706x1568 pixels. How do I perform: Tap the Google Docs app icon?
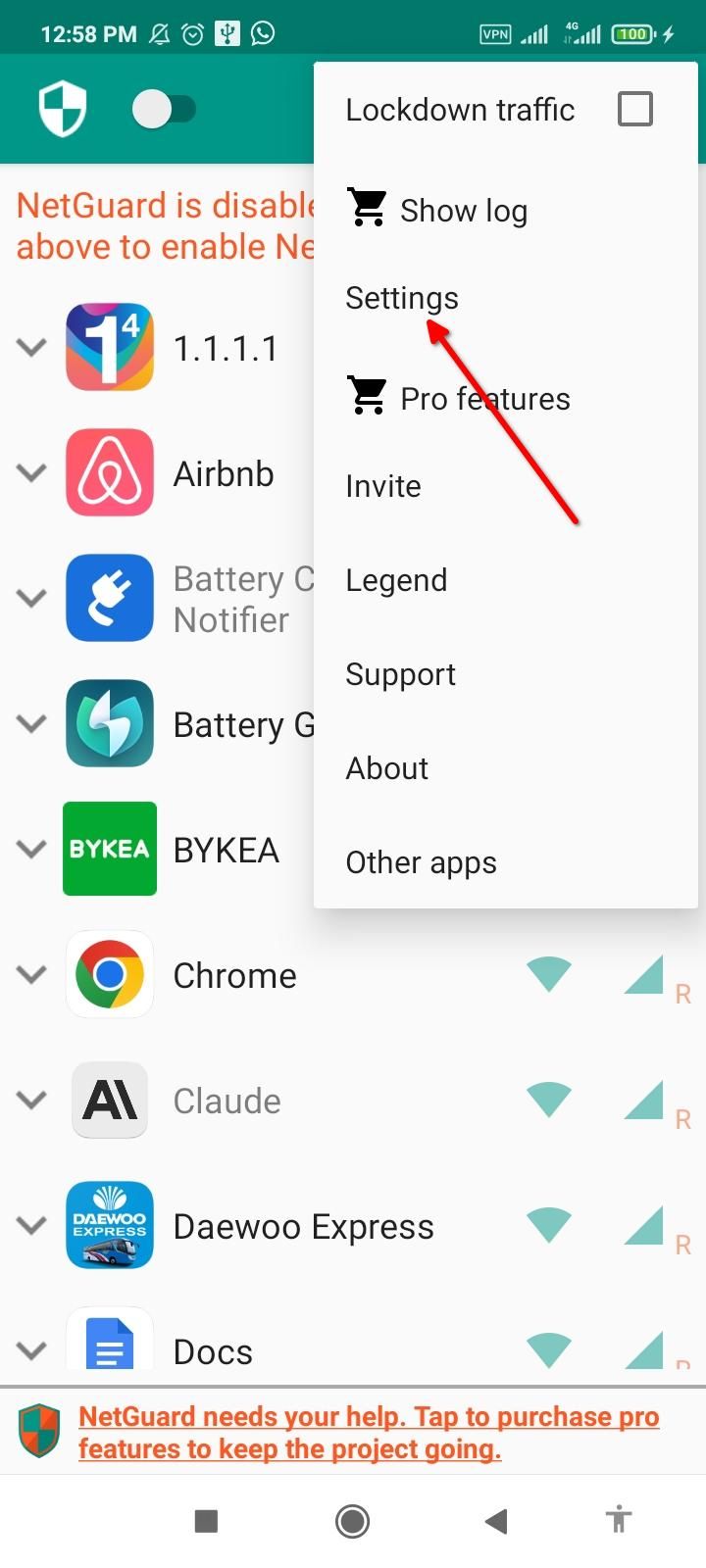click(x=109, y=1343)
